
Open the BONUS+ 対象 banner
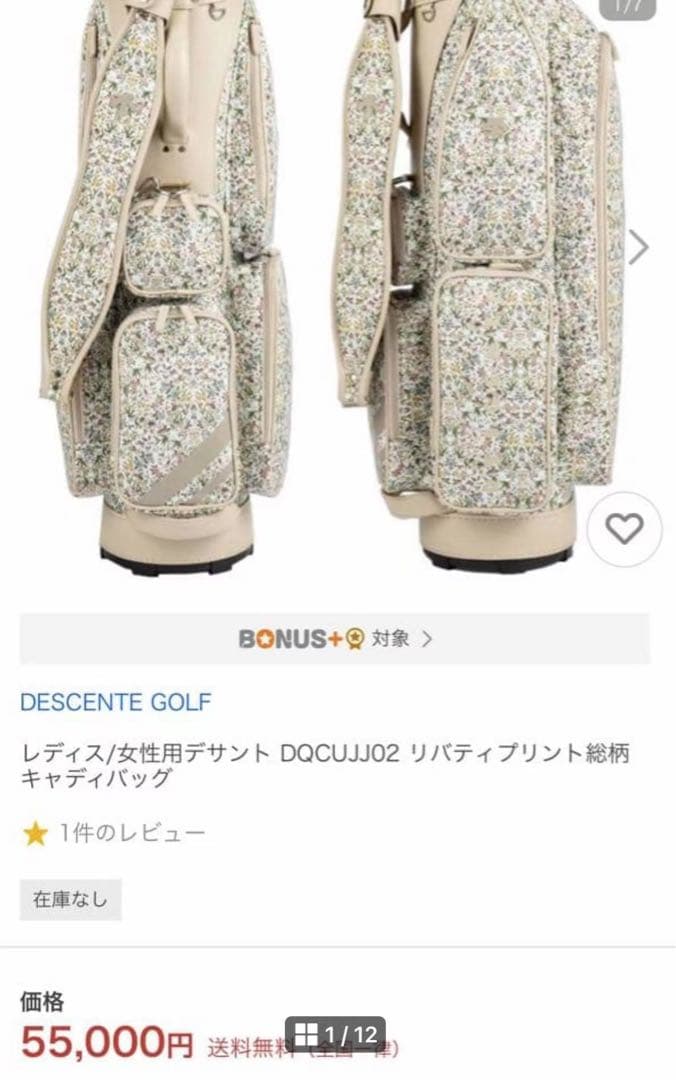[x=335, y=639]
